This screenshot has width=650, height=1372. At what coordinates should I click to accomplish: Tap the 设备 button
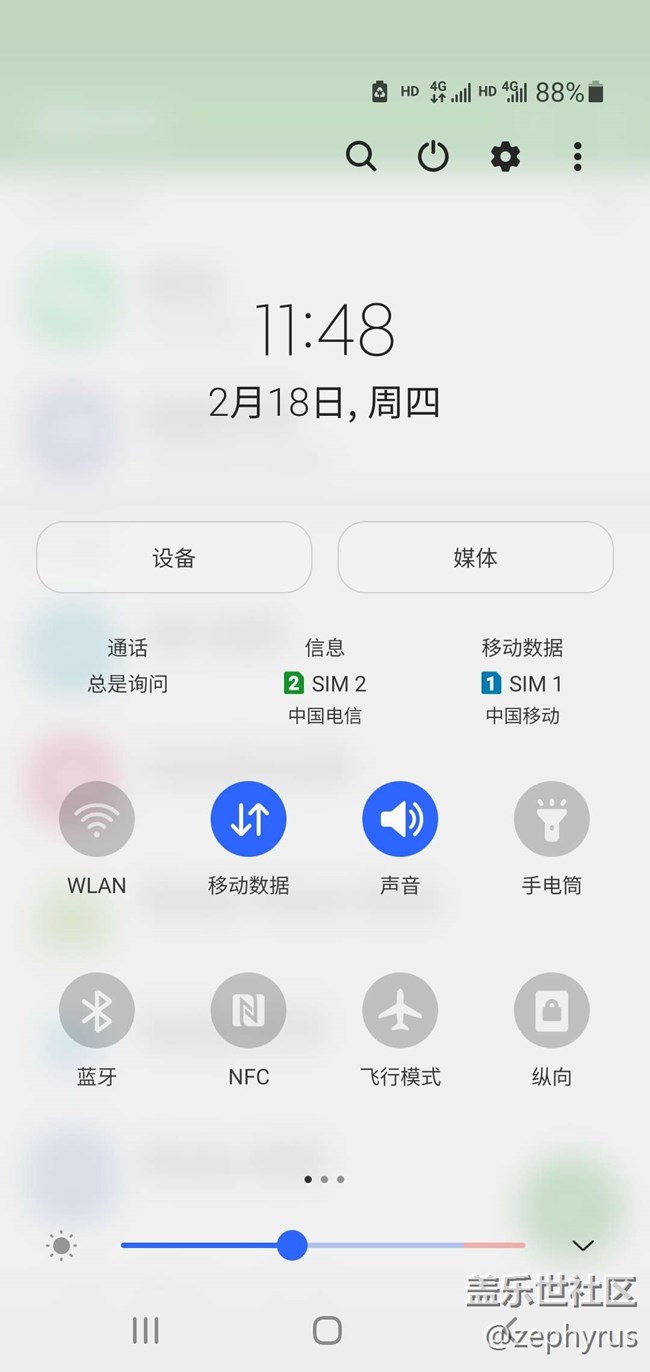point(174,557)
